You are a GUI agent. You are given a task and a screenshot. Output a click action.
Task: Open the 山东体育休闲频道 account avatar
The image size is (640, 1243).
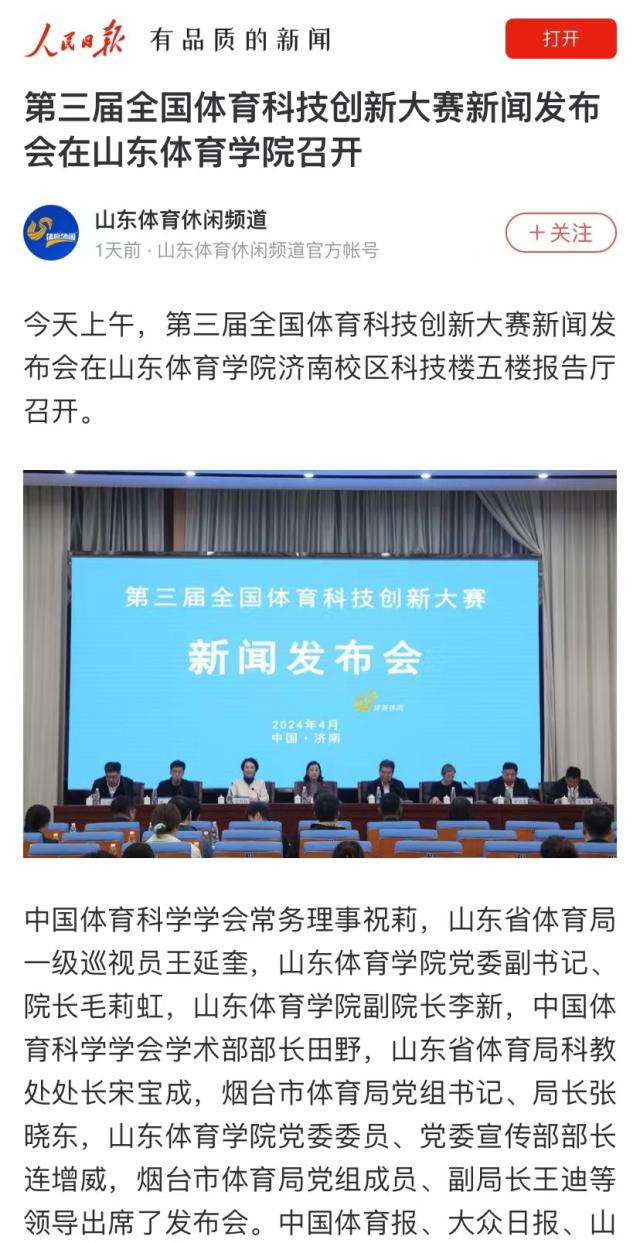click(x=51, y=233)
